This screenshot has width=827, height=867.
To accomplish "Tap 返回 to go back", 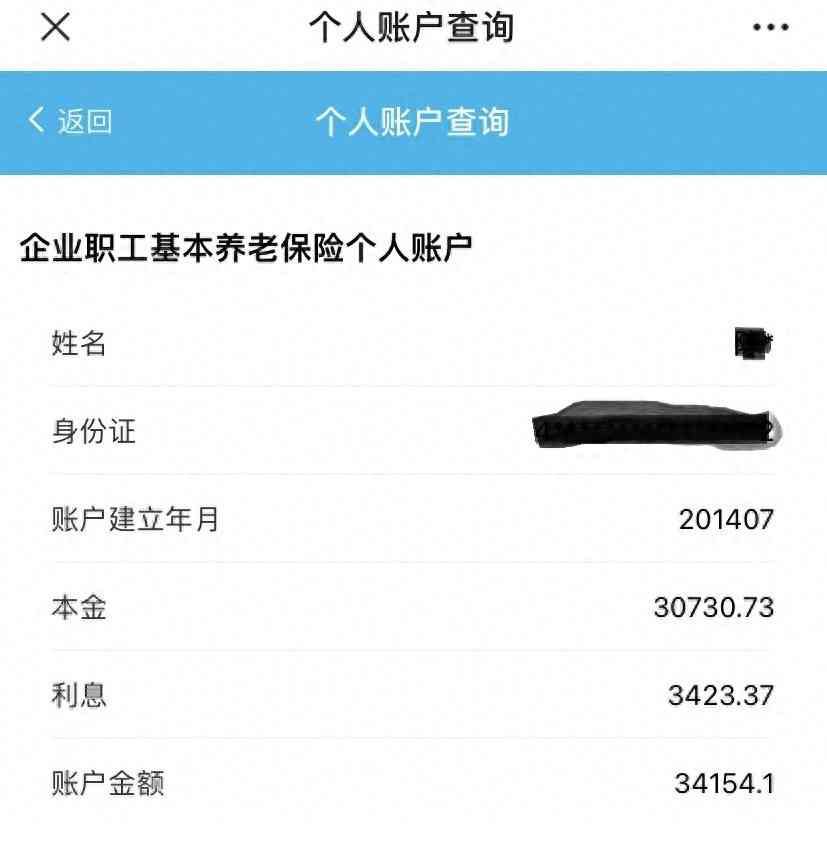I will (x=70, y=122).
